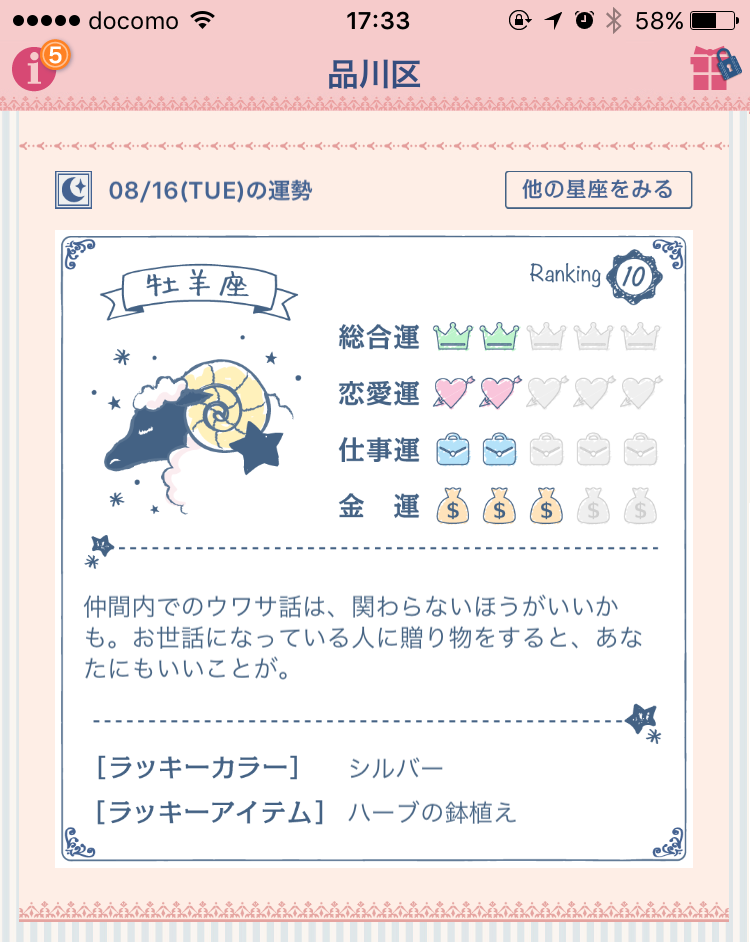Viewport: 750px width, 942px height.
Task: Open the locked gift box icon
Action: pyautogui.click(x=714, y=70)
